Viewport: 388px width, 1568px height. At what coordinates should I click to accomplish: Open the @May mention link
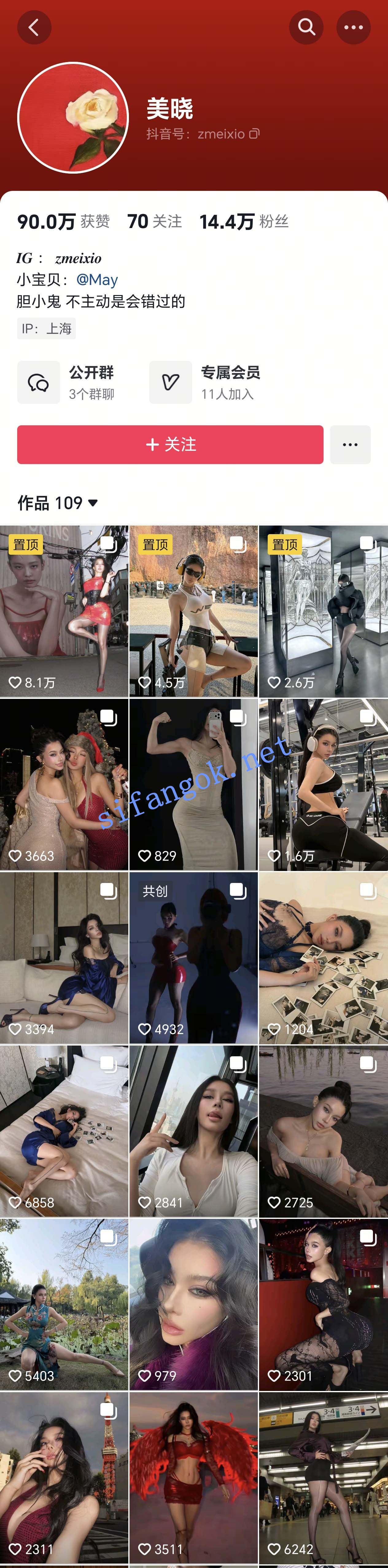97,279
